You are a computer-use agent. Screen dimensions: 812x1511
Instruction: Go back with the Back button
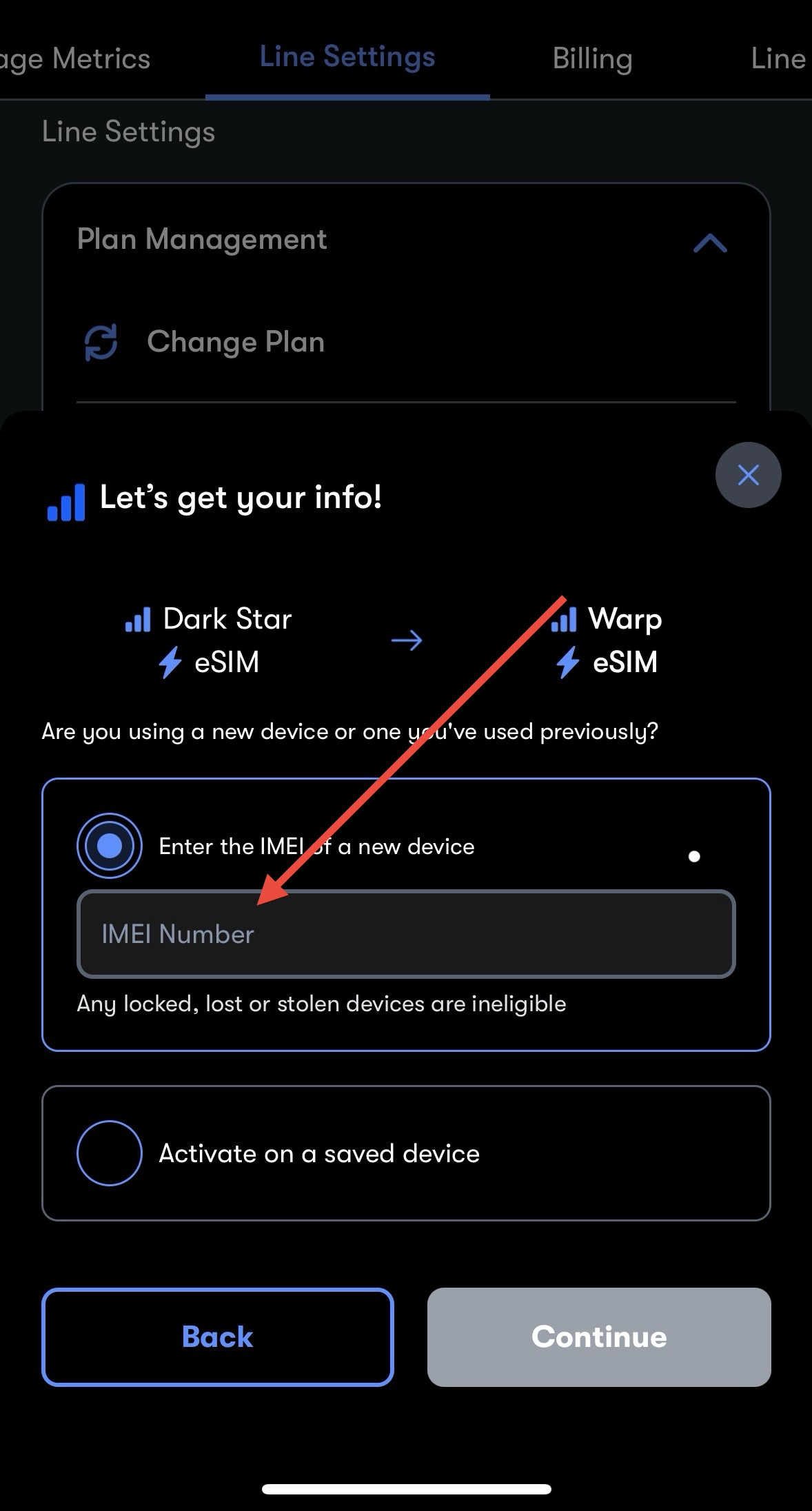[x=217, y=1337]
